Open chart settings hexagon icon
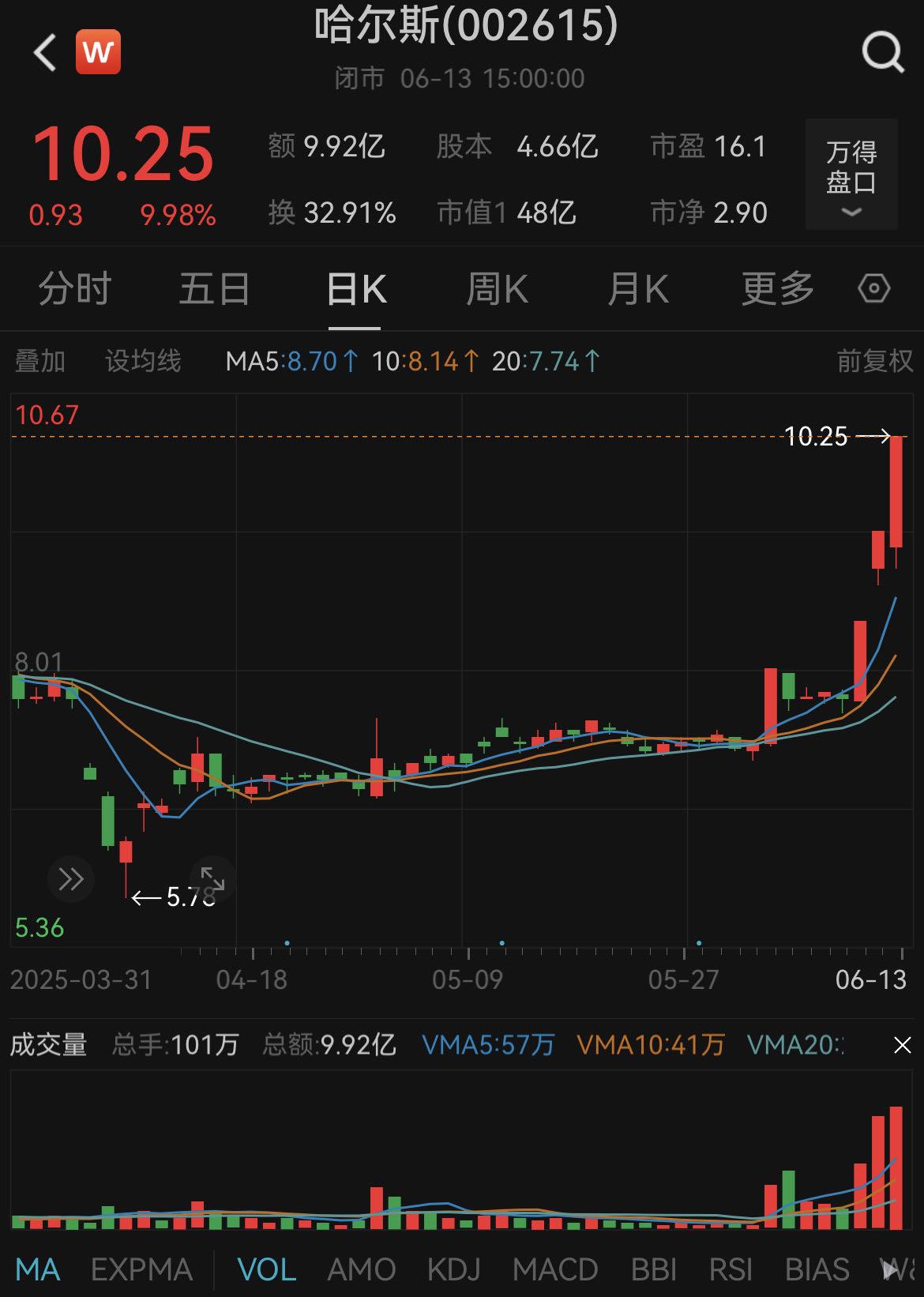Screen dimensions: 924x1297 (x=874, y=289)
